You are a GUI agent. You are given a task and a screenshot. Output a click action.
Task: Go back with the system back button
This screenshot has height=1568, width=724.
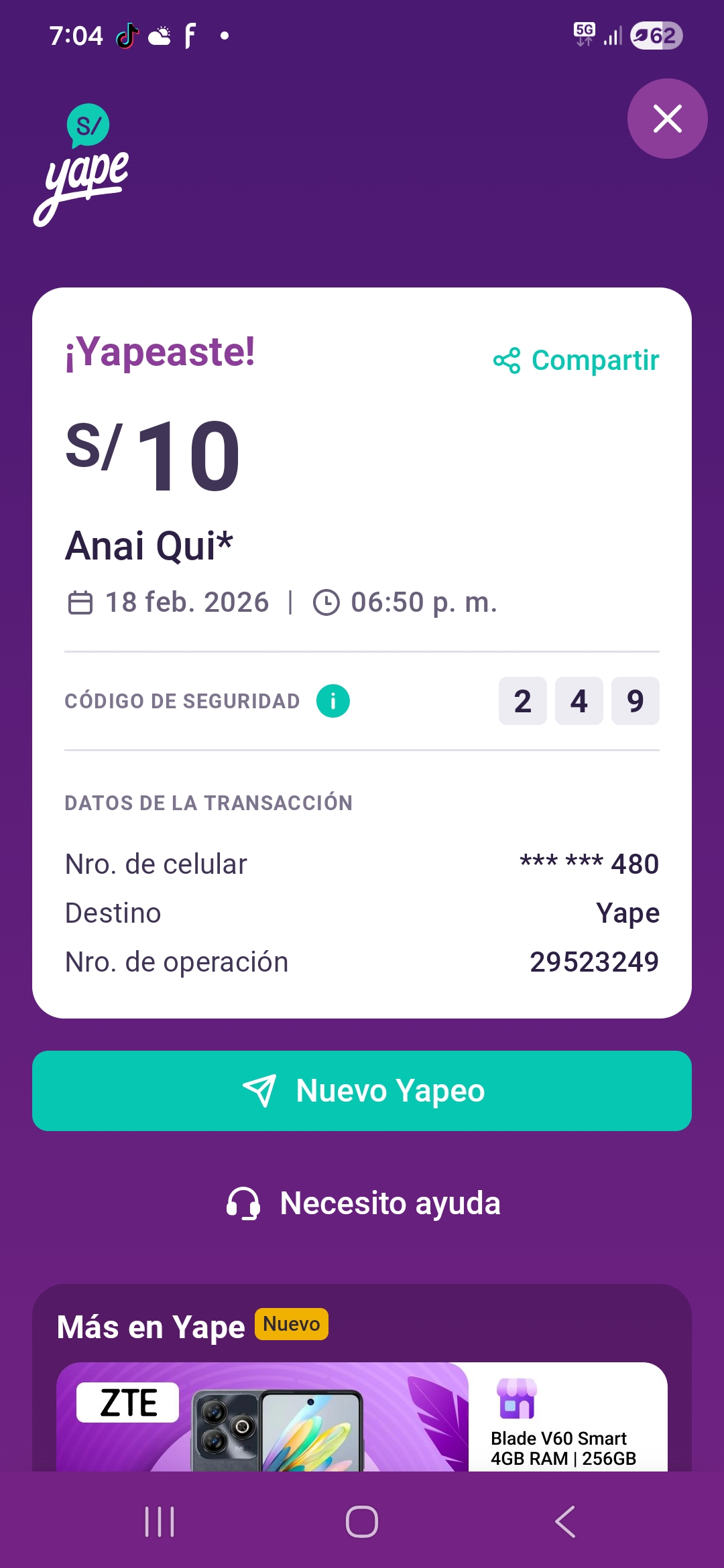[565, 1521]
